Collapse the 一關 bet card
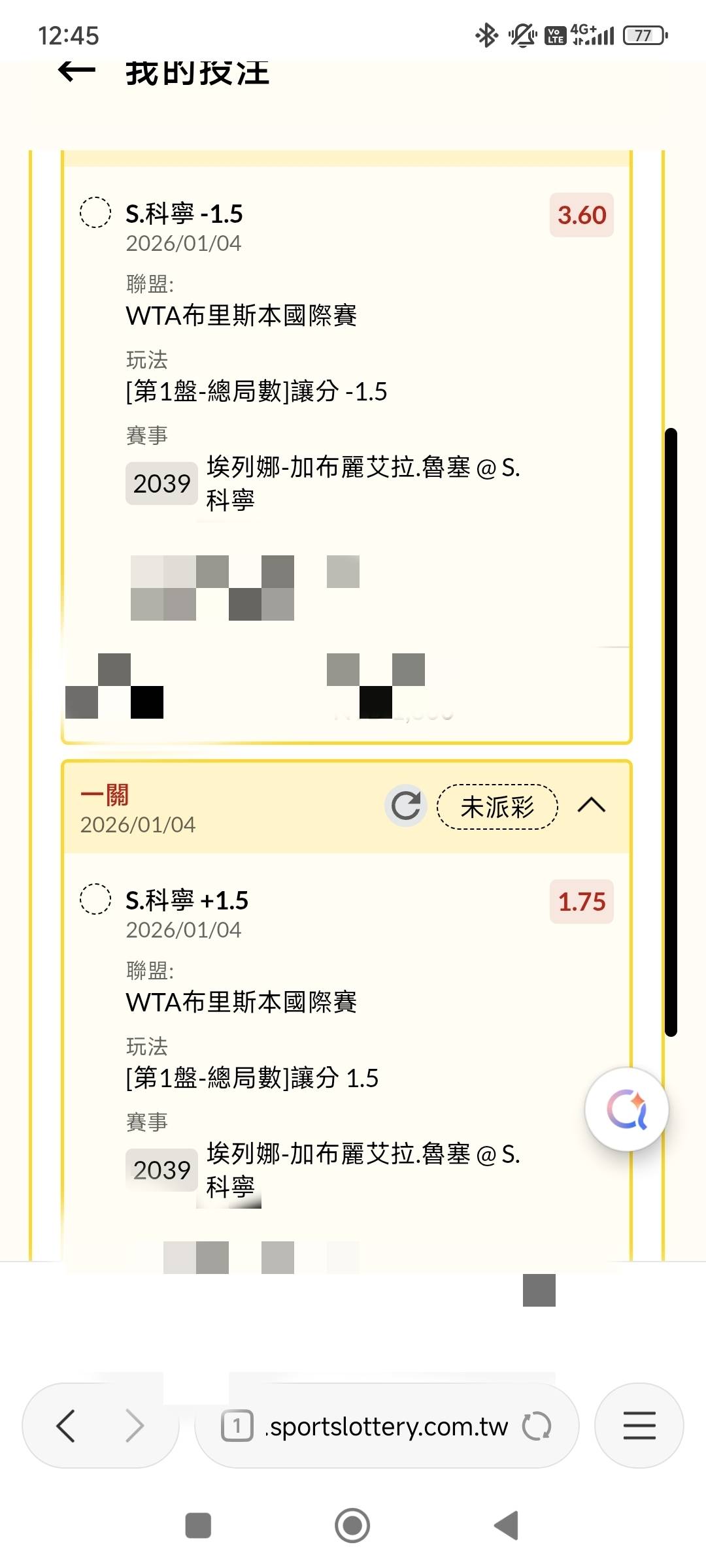 point(592,806)
